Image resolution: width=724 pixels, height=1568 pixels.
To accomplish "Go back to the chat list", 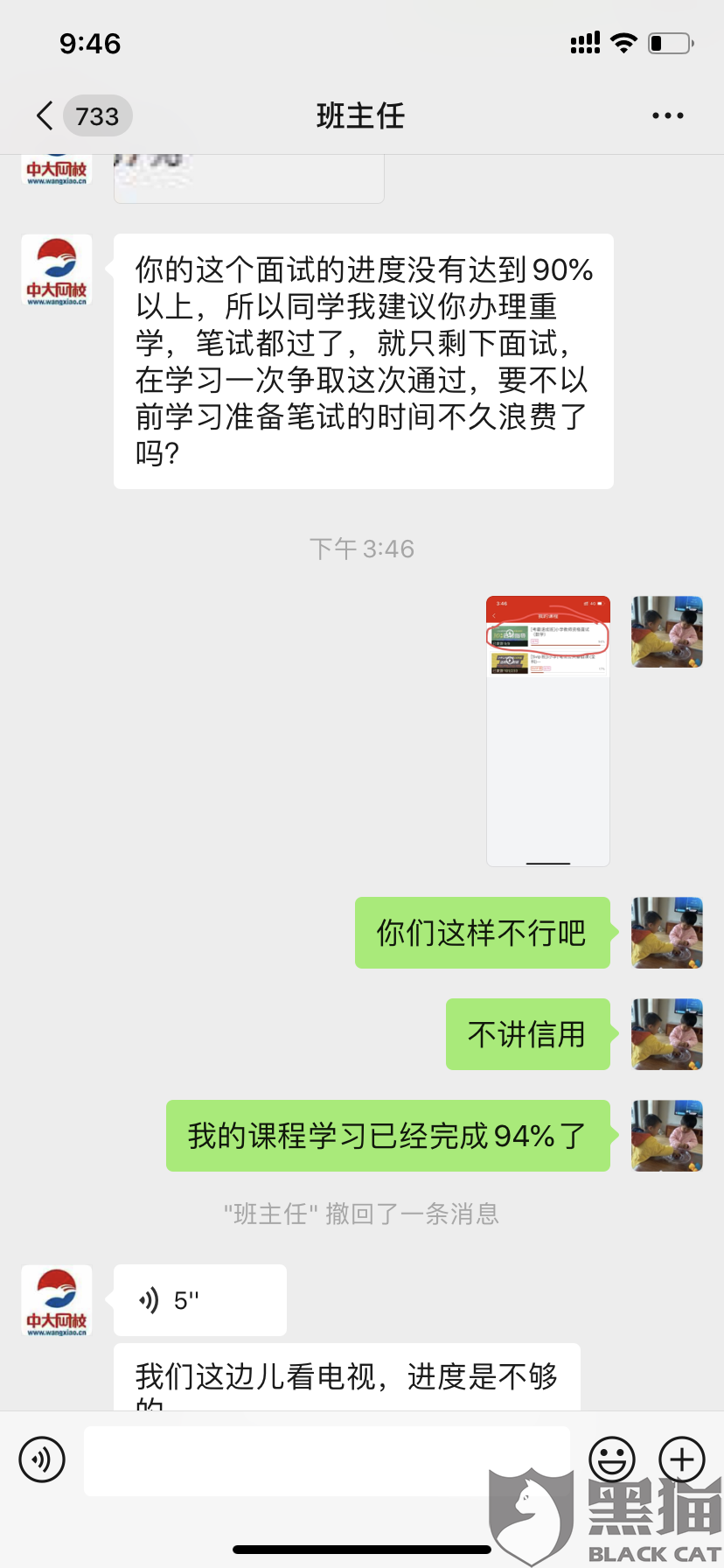I will pyautogui.click(x=45, y=115).
